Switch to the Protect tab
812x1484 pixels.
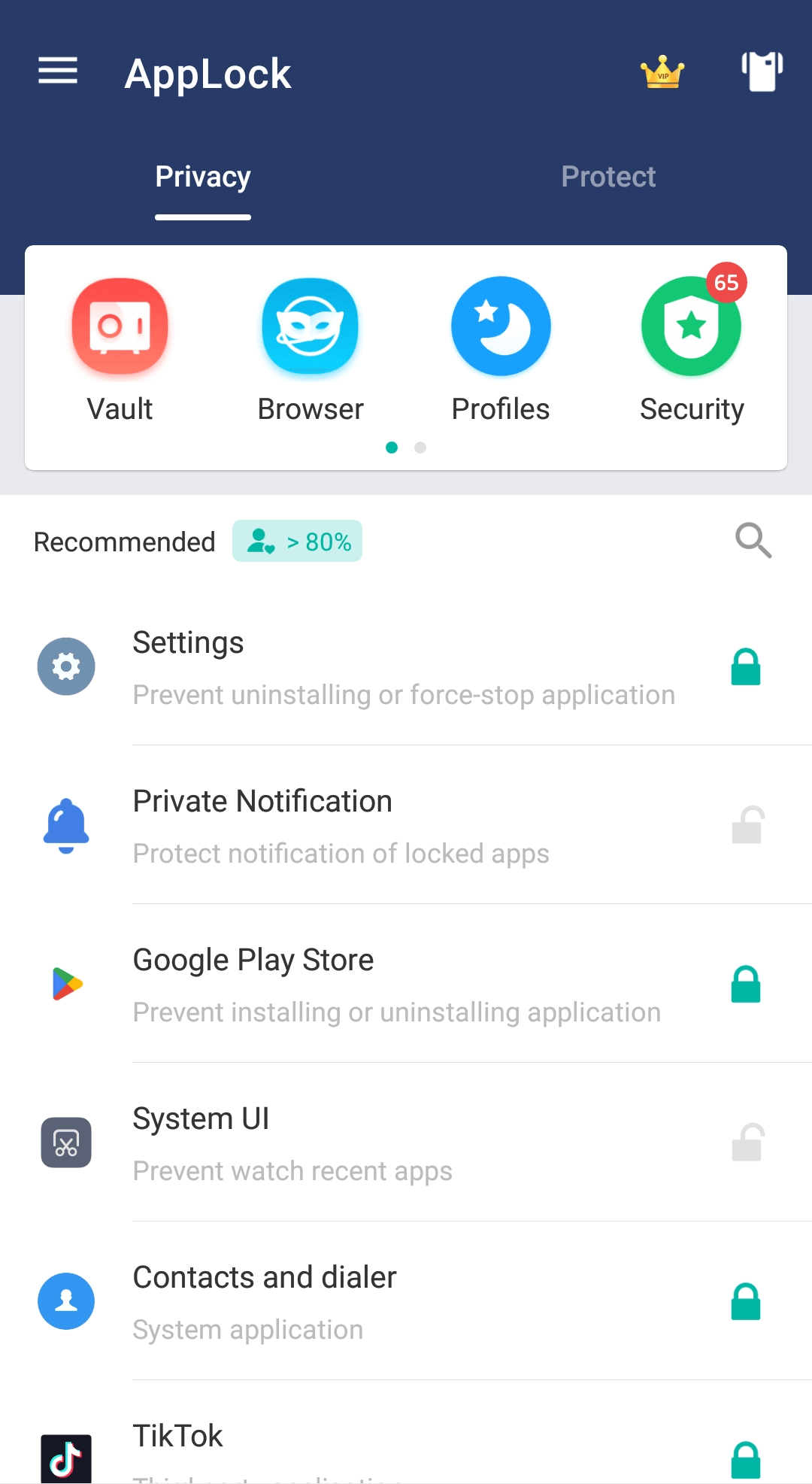pos(608,177)
